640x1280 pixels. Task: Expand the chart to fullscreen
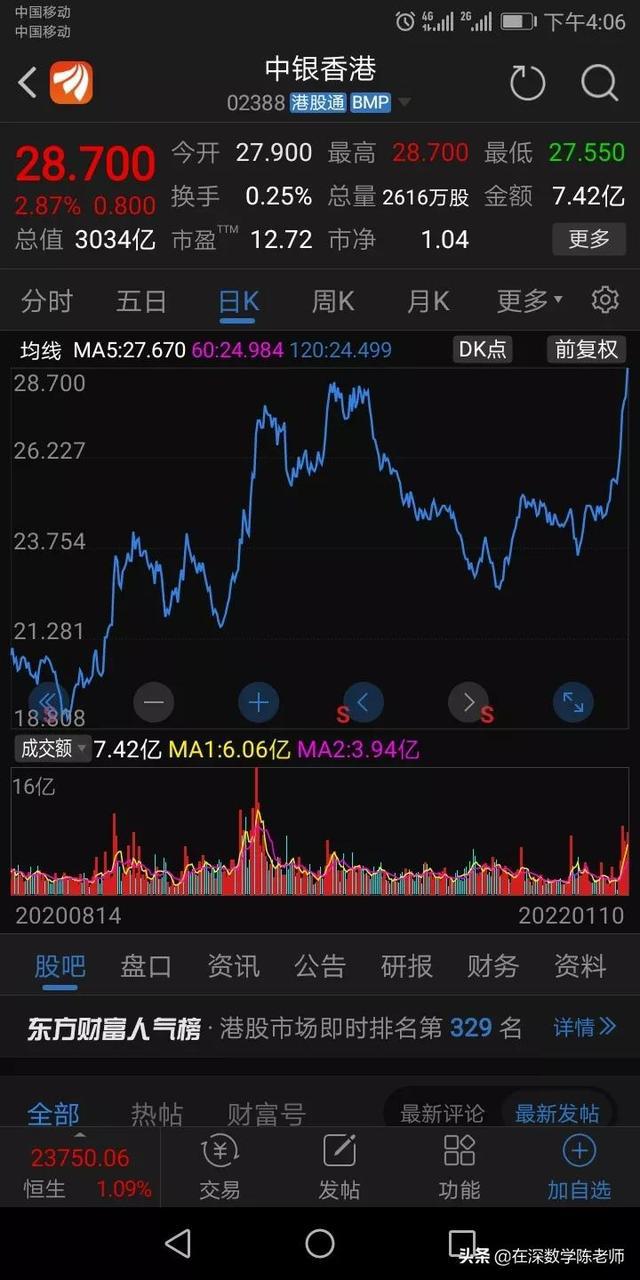pyautogui.click(x=573, y=703)
